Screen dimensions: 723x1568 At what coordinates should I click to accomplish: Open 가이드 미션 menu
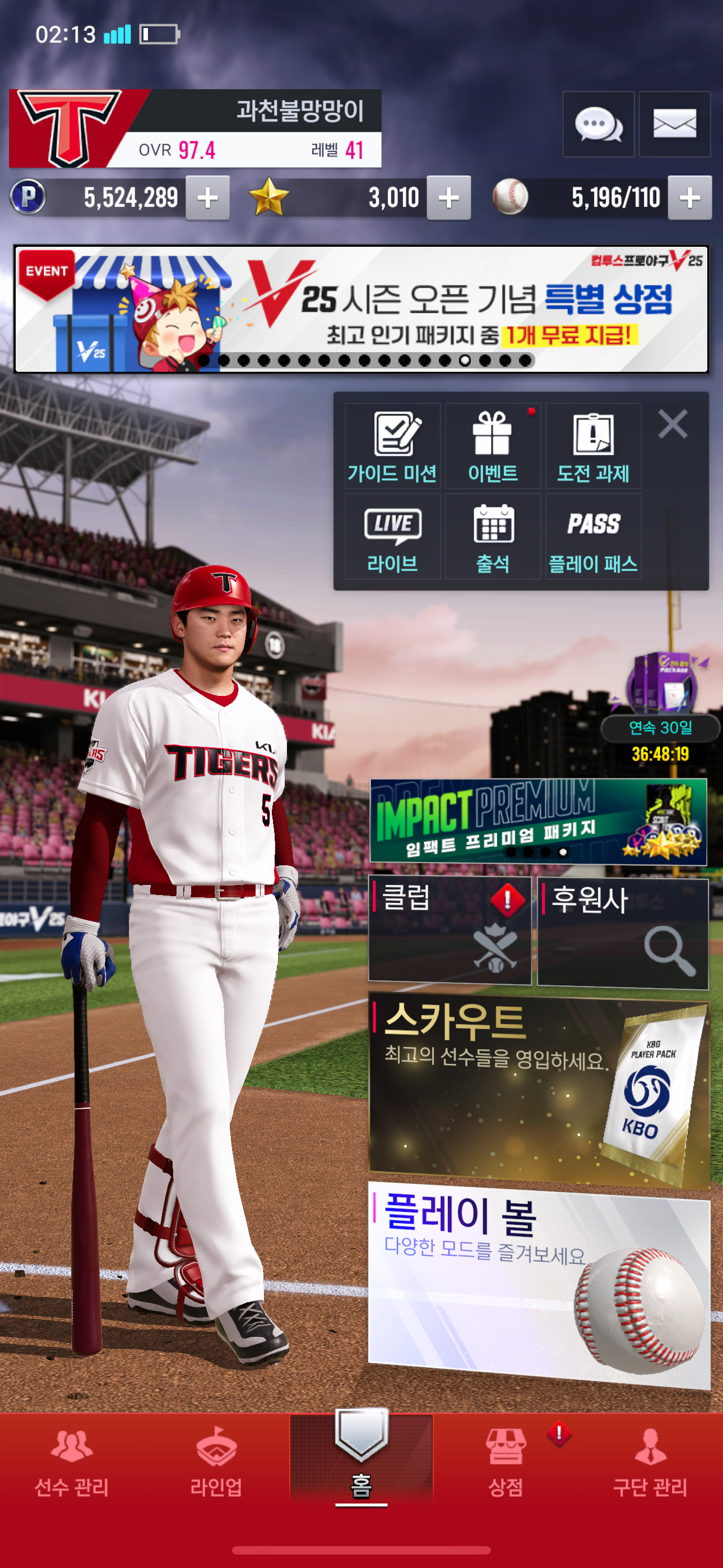tap(392, 446)
